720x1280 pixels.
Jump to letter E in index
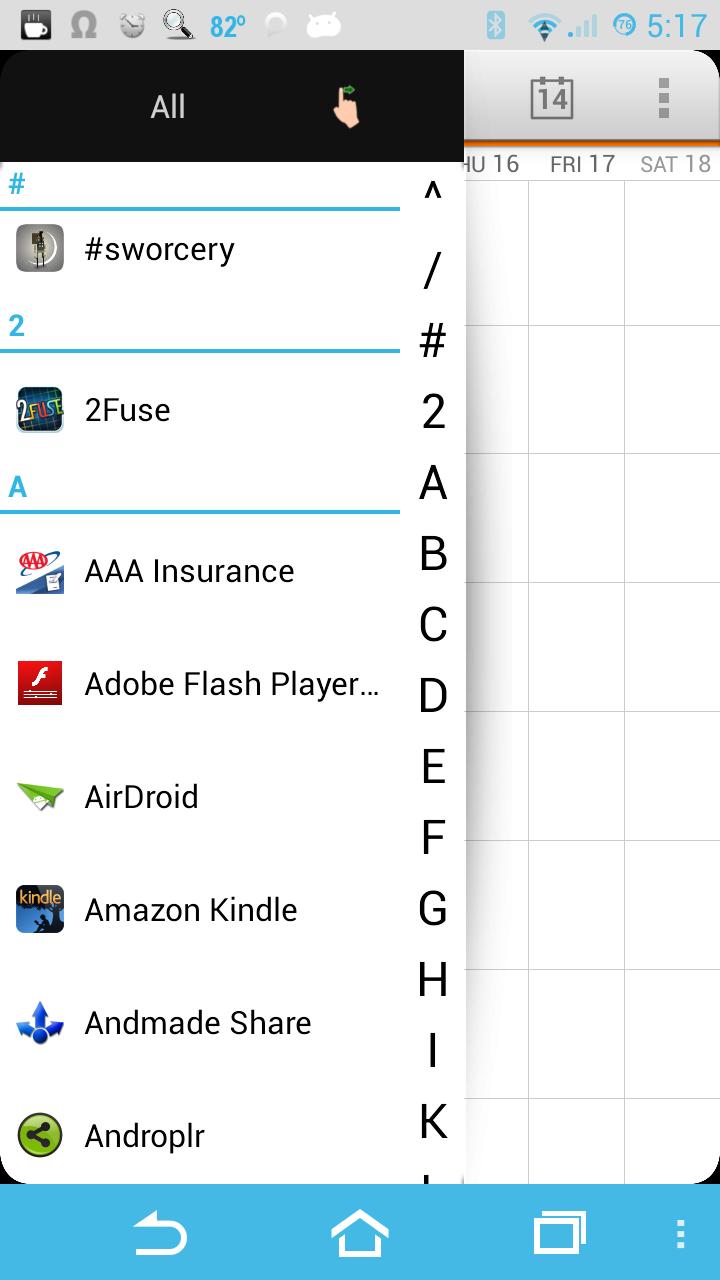pyautogui.click(x=432, y=767)
